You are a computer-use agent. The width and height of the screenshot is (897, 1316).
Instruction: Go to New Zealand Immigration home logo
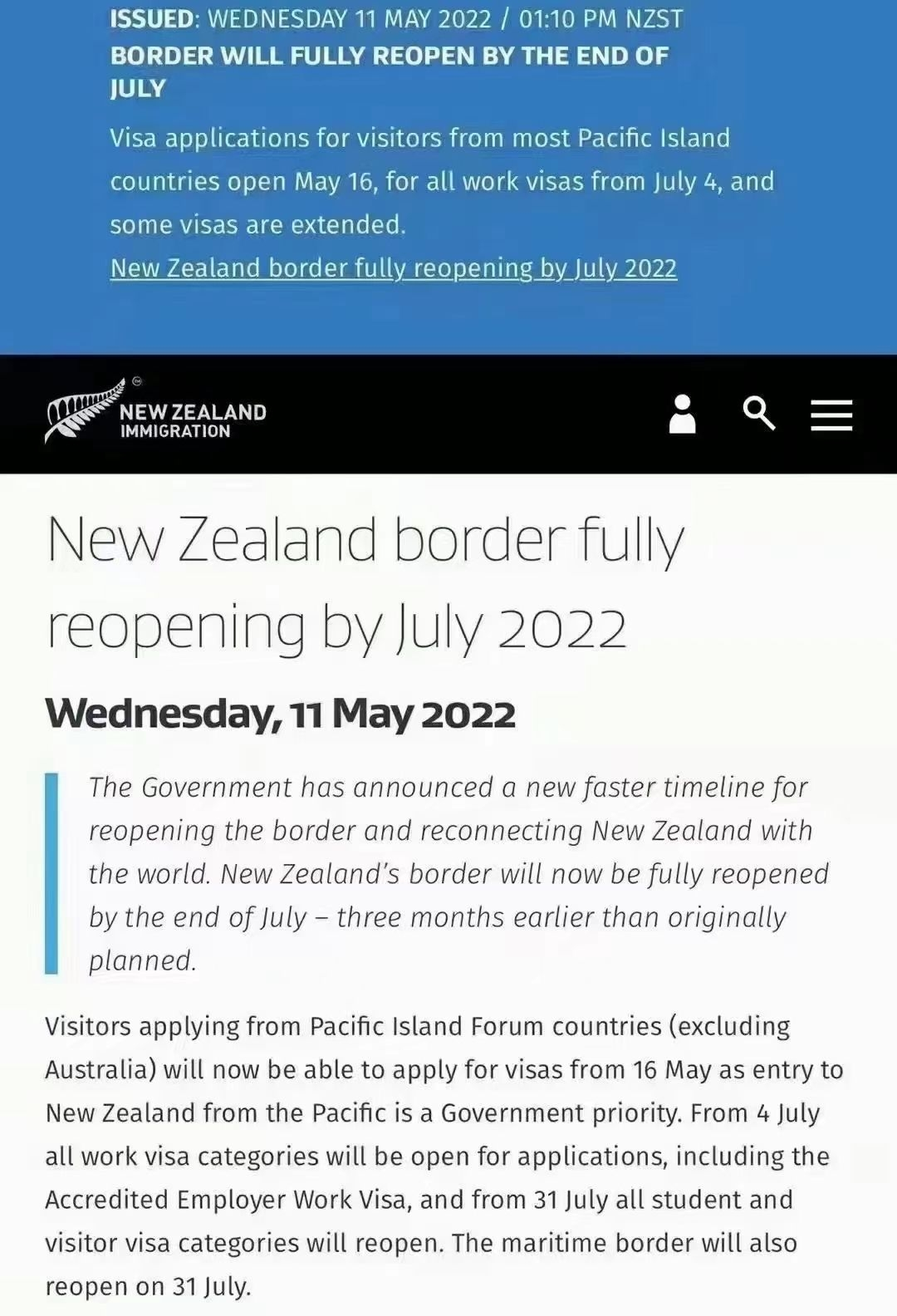[156, 413]
